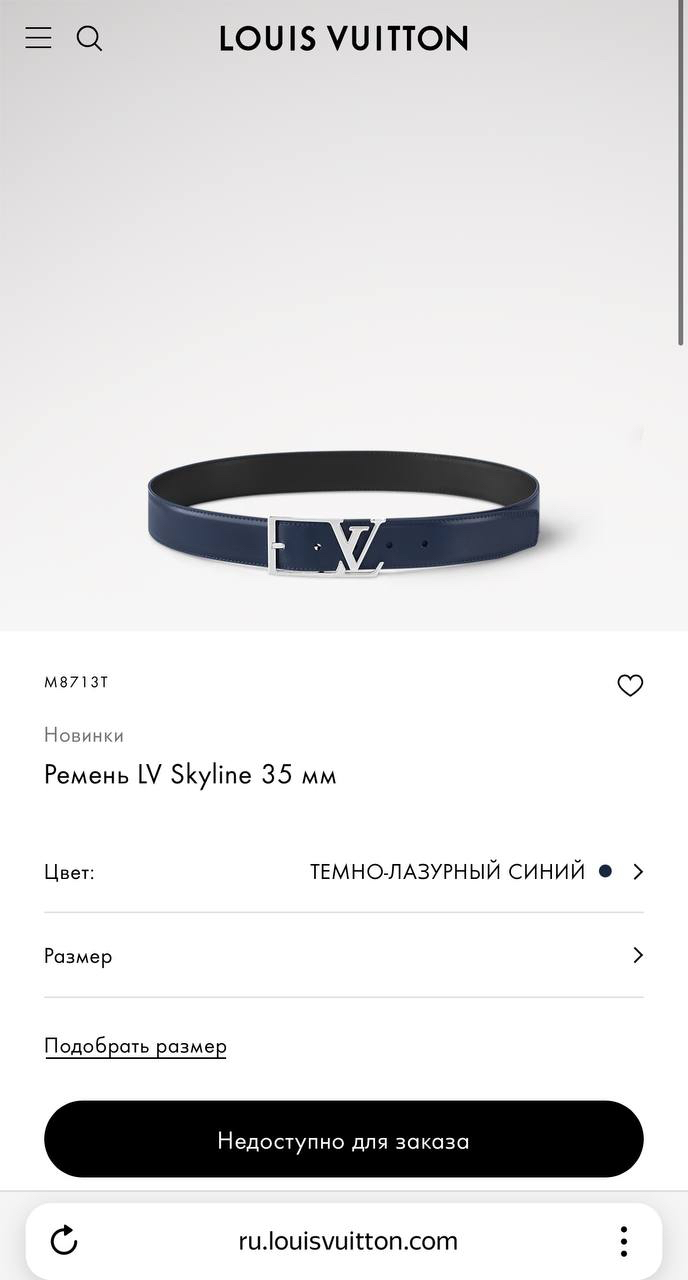
Task: Open the LV Skyline belt product image
Action: pos(344,513)
